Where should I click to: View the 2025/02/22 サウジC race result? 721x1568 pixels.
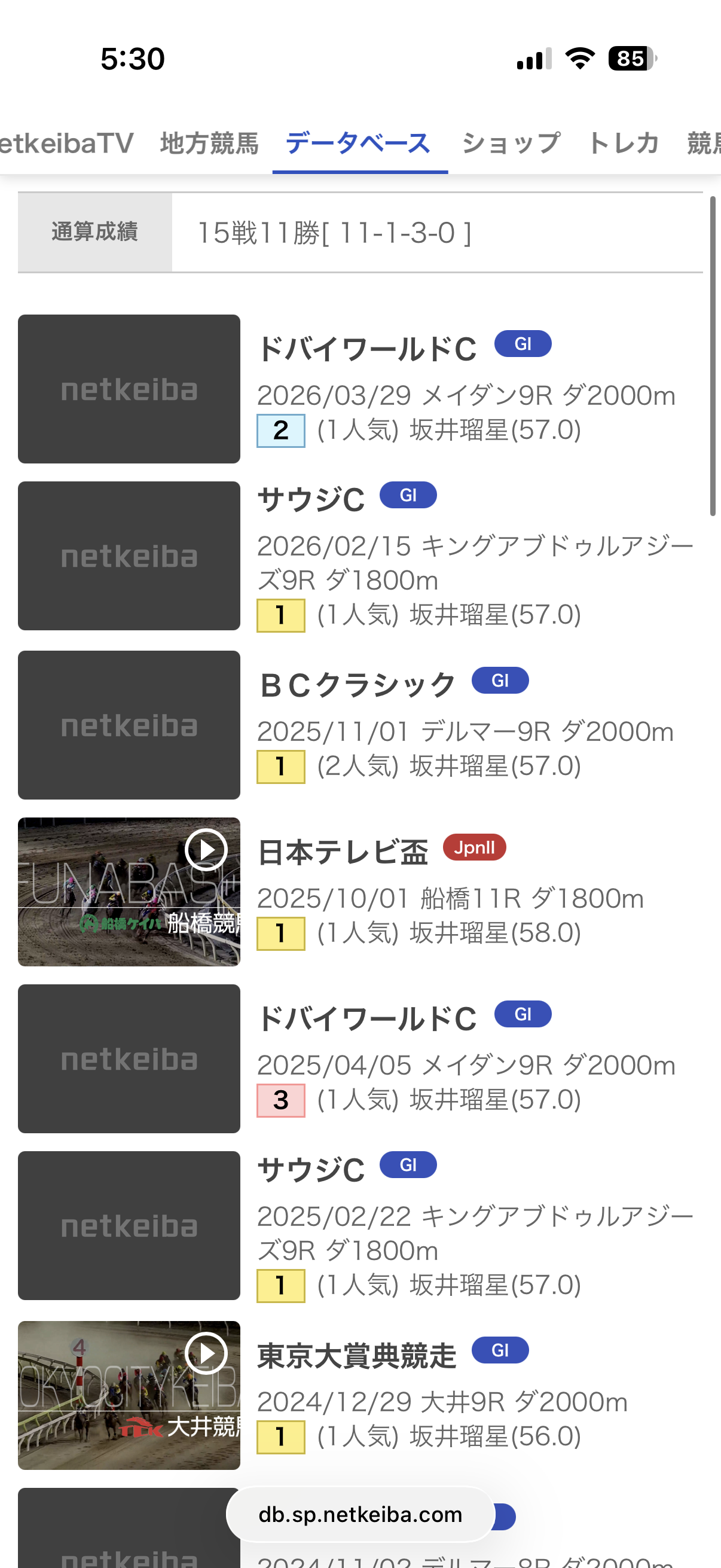310,1170
